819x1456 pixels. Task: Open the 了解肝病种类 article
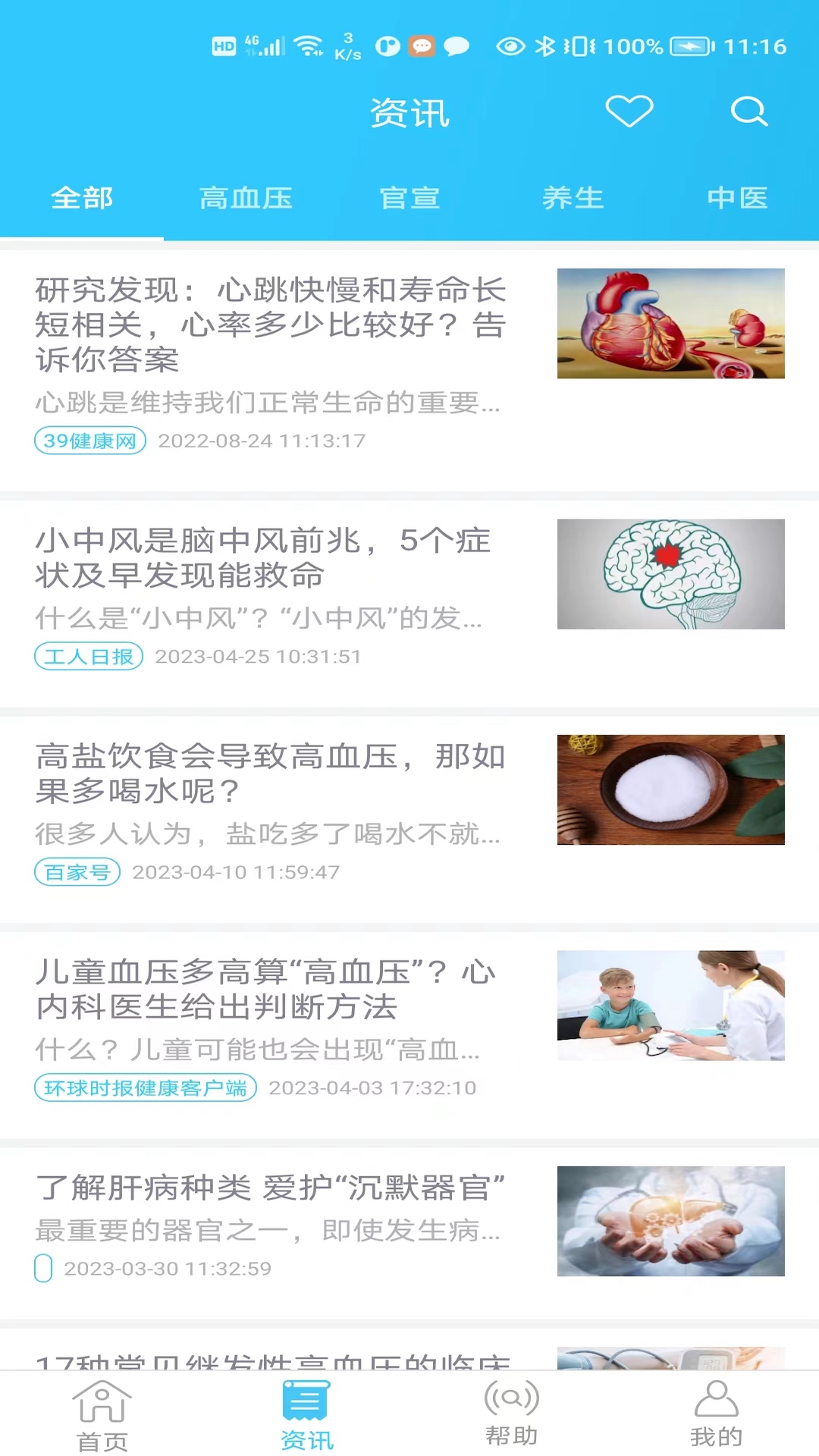pyautogui.click(x=271, y=1188)
